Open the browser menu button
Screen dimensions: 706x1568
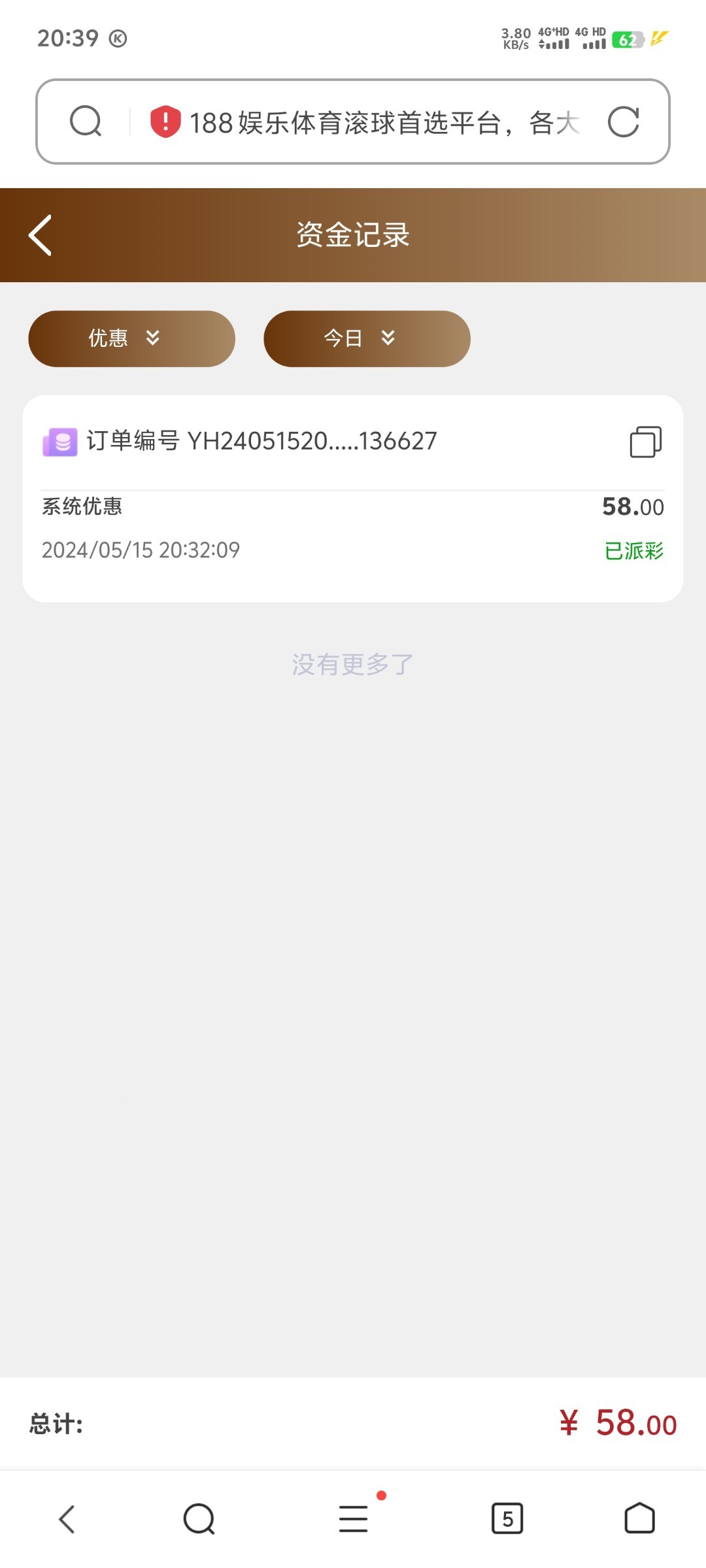pyautogui.click(x=354, y=1518)
